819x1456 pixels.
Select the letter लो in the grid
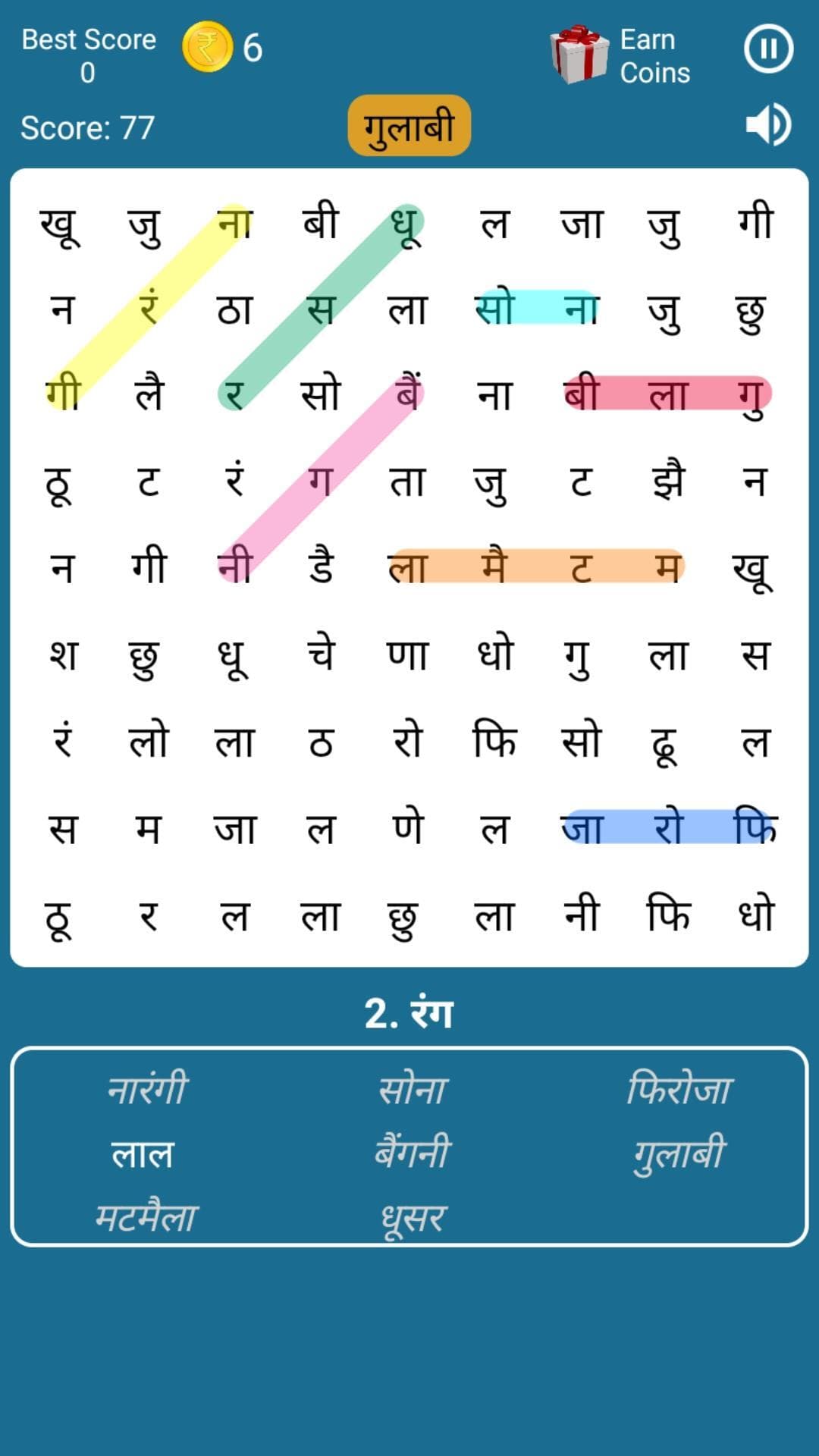click(148, 740)
